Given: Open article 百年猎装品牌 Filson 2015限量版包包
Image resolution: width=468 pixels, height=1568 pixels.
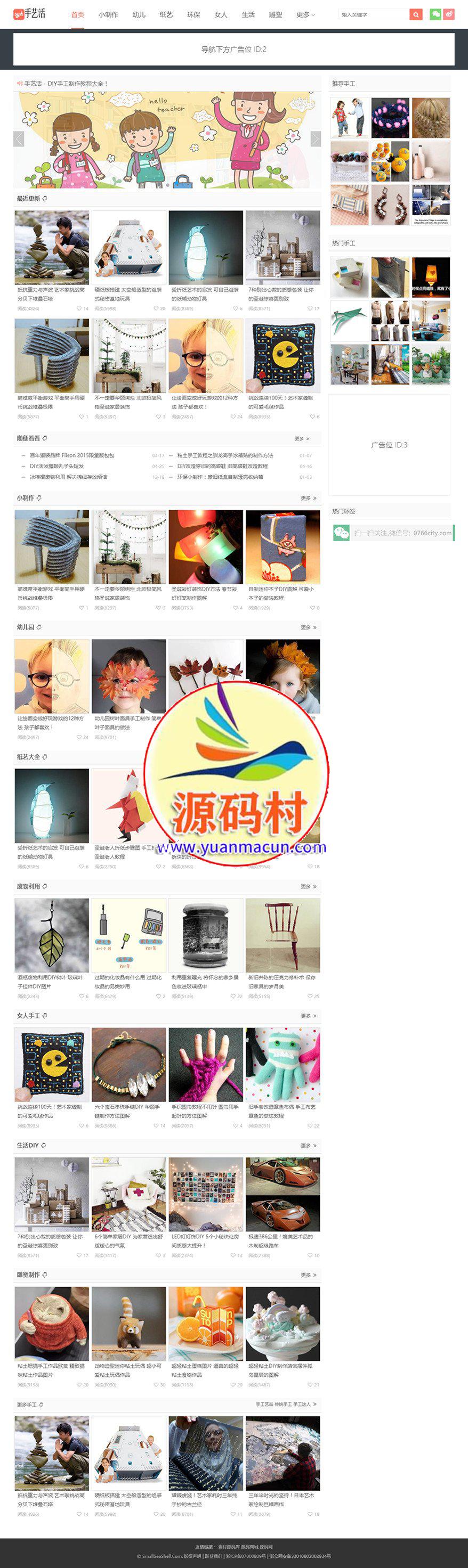Looking at the screenshot, I should pos(72,455).
